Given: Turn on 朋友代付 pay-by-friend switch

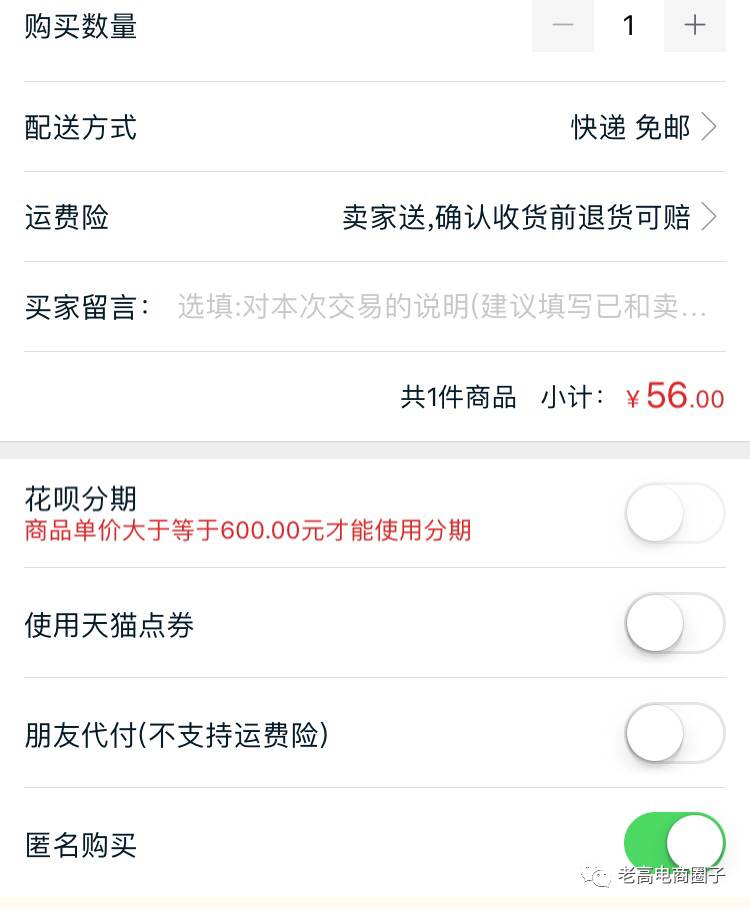Looking at the screenshot, I should click(x=675, y=733).
